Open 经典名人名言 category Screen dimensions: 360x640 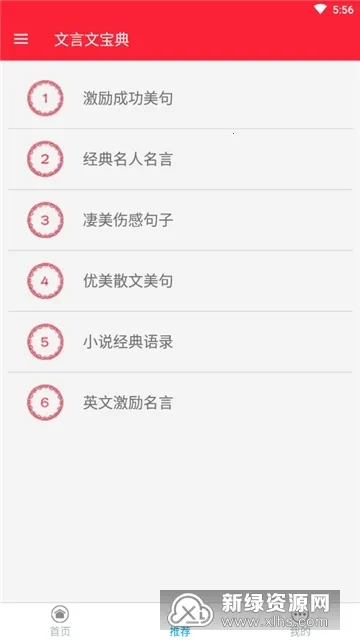point(180,159)
